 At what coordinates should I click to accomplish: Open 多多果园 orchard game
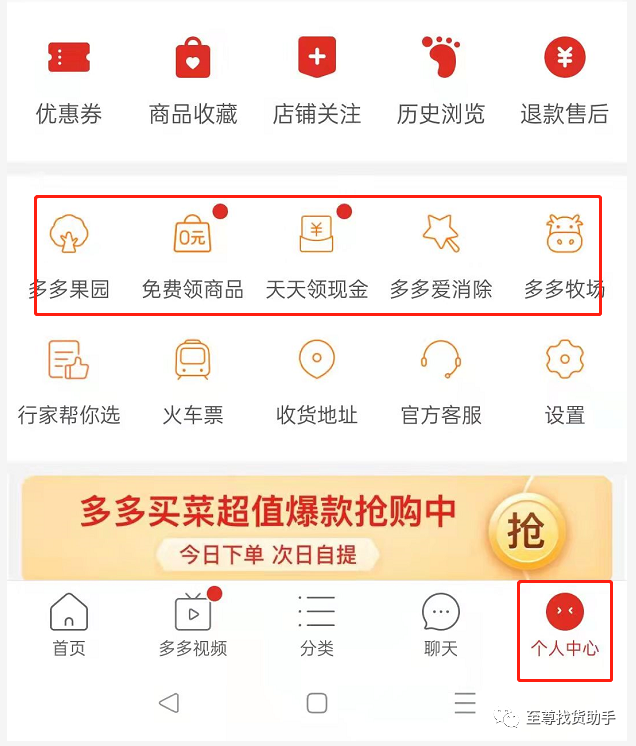point(69,253)
